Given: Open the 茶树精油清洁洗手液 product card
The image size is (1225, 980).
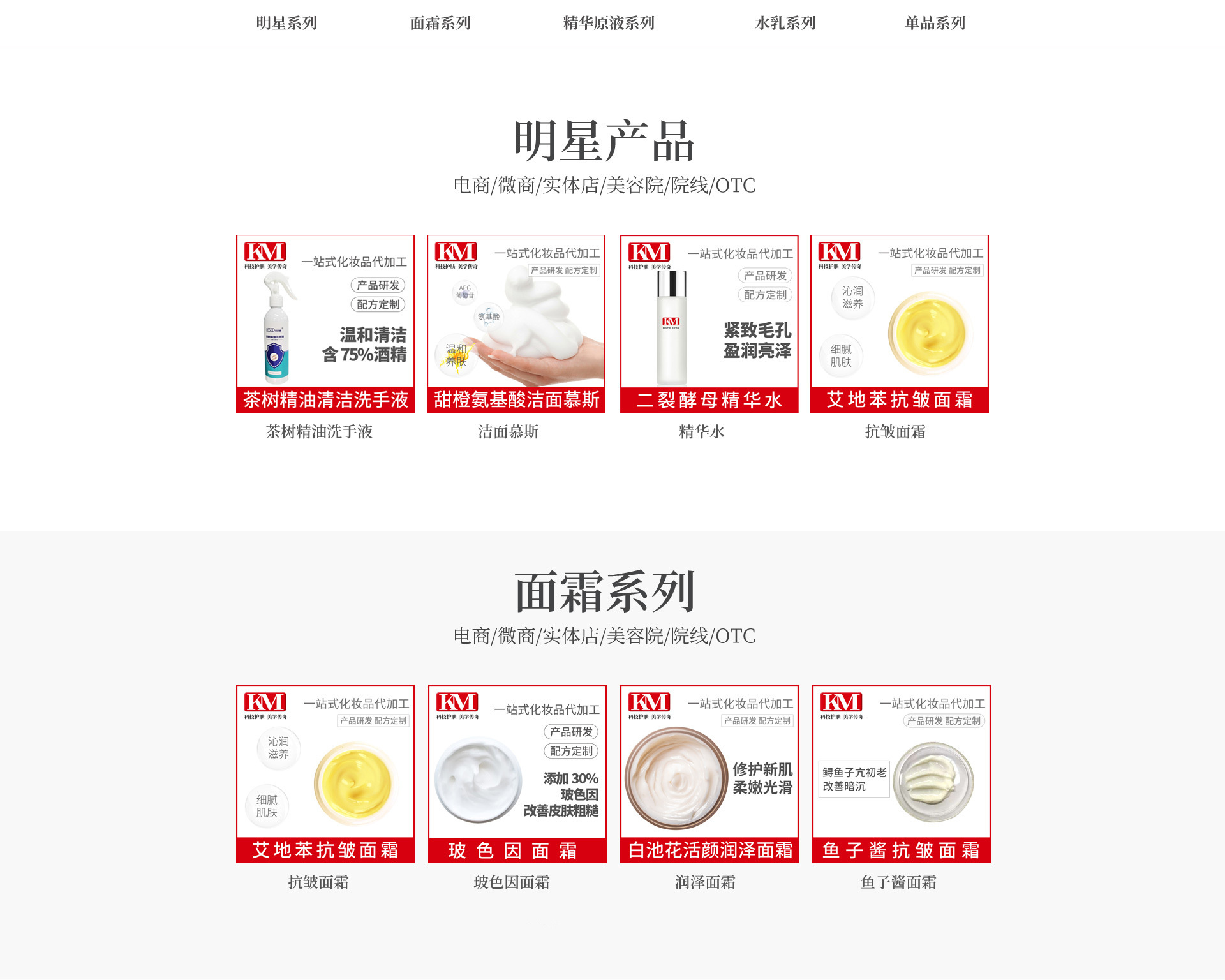Looking at the screenshot, I should (x=325, y=324).
